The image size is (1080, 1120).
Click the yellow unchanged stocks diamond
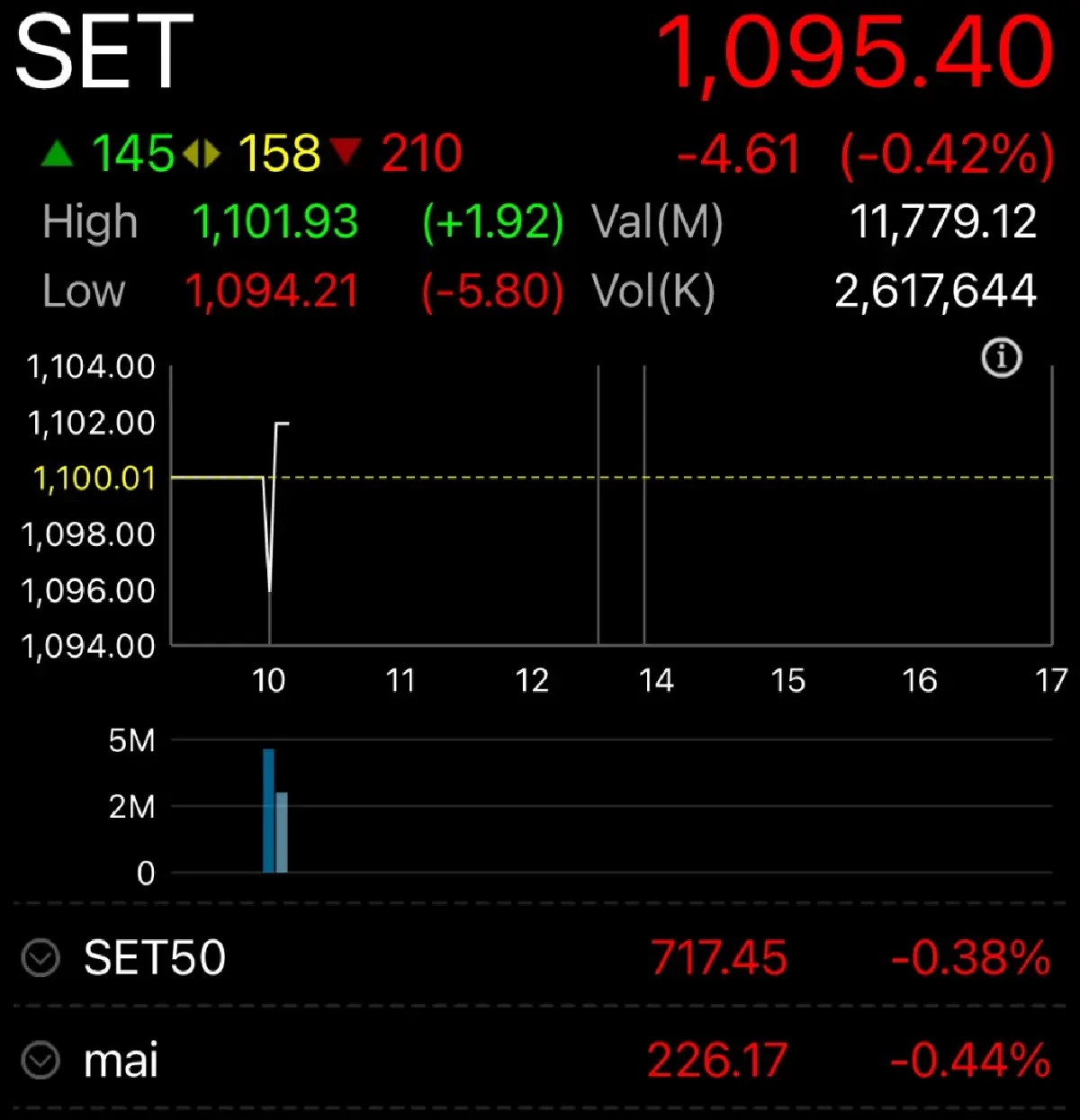click(202, 153)
